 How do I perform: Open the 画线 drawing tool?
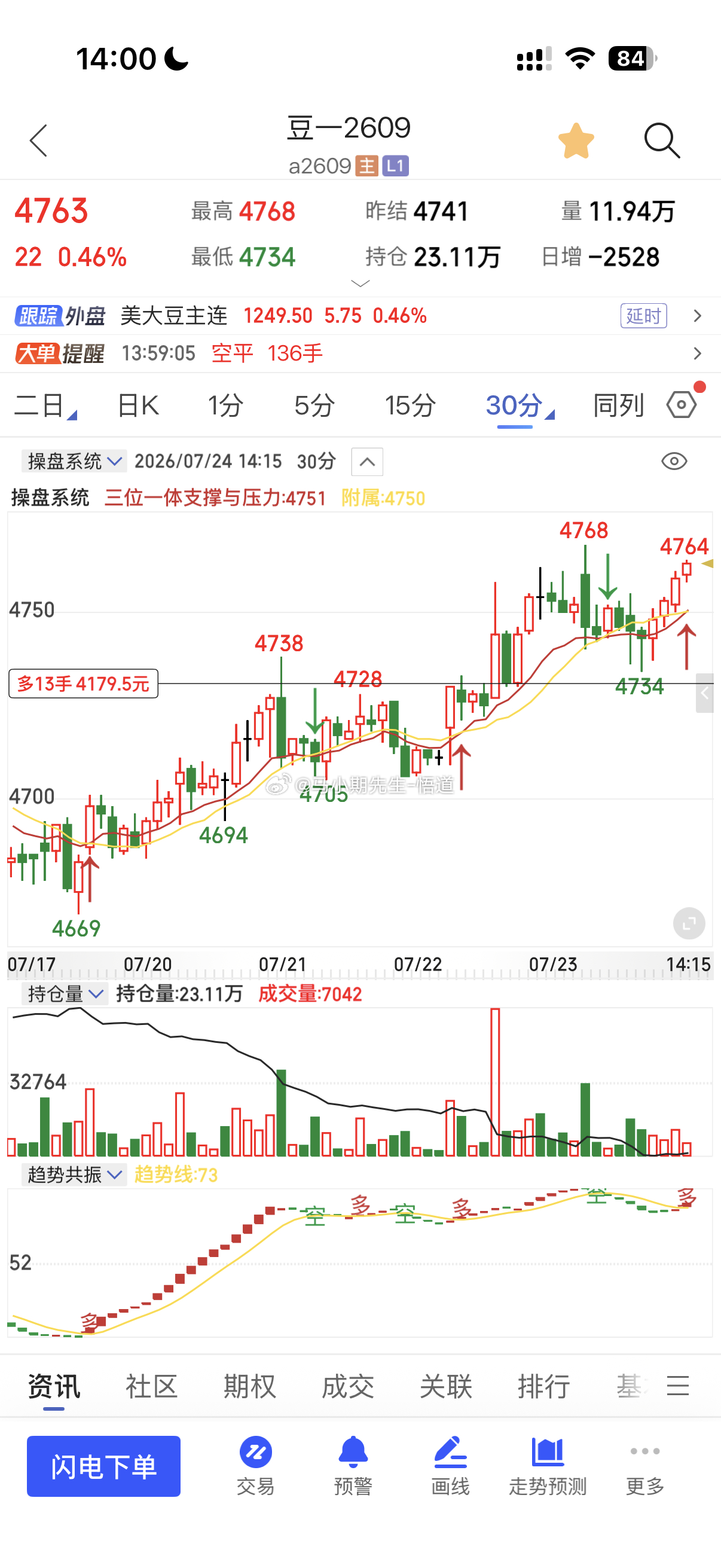pos(450,1466)
